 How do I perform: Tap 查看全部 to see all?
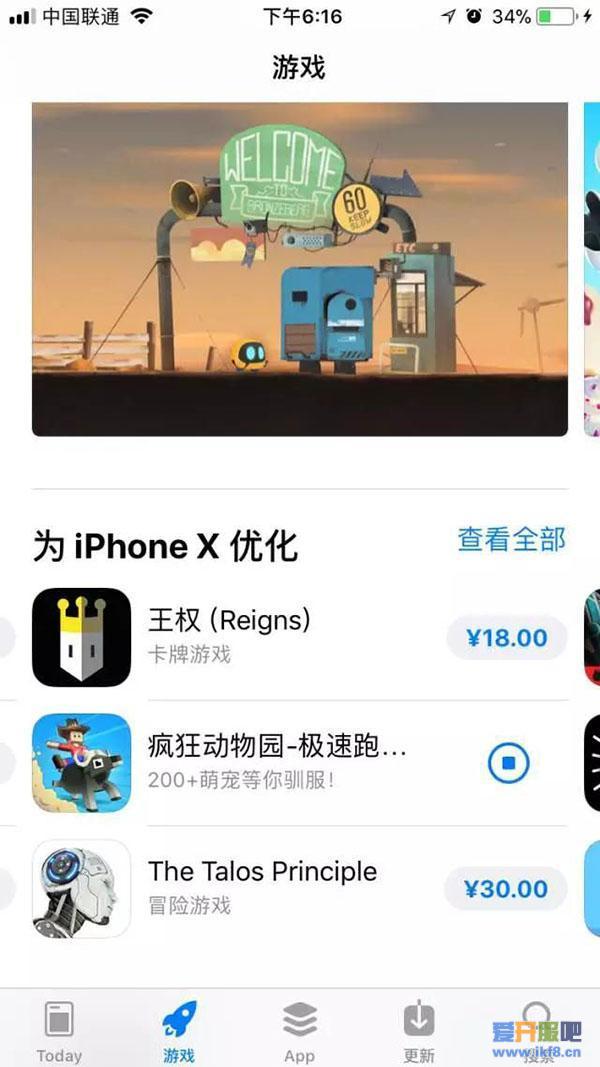[x=511, y=539]
